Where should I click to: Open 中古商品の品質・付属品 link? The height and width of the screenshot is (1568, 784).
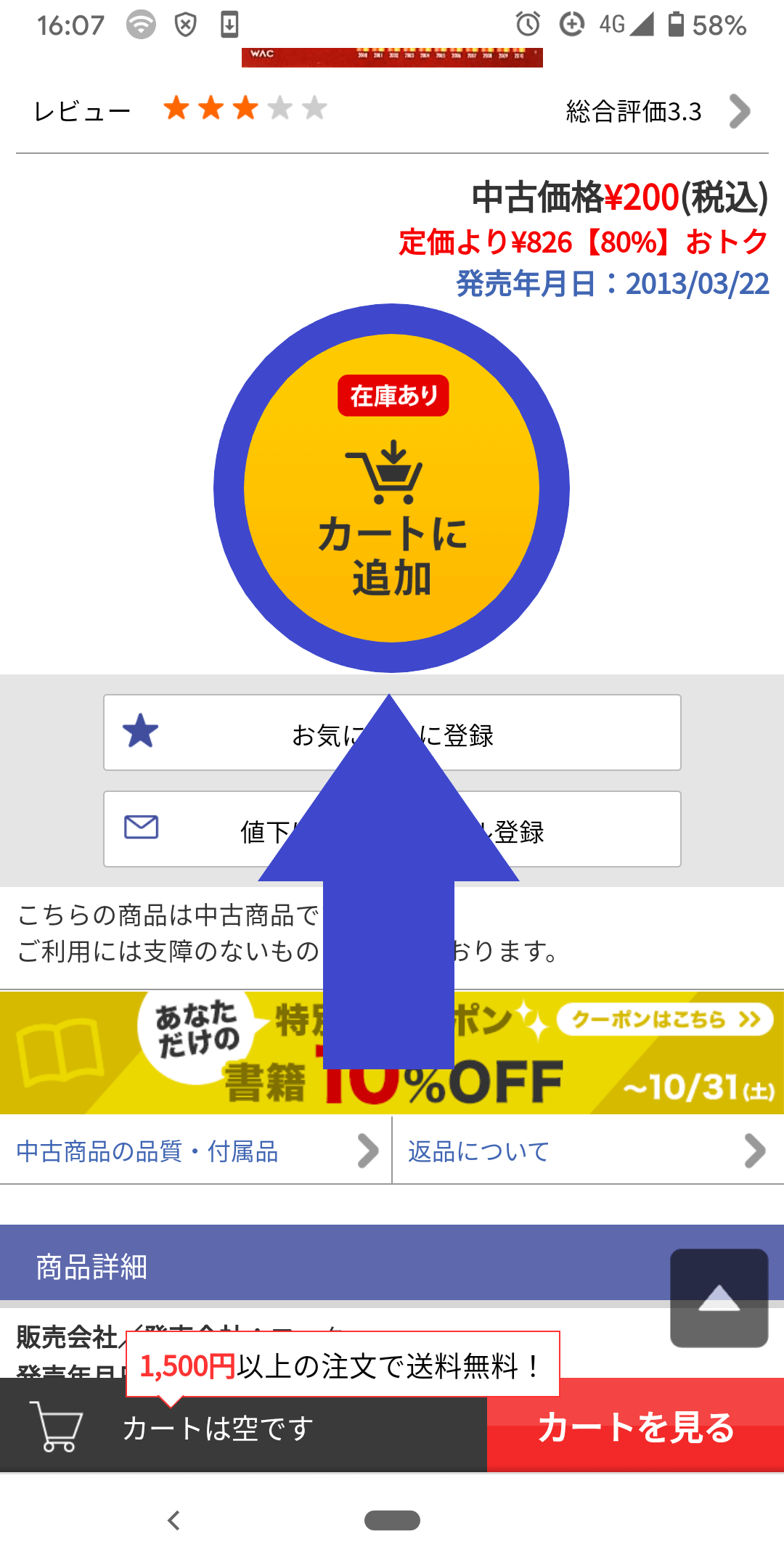(x=196, y=1151)
